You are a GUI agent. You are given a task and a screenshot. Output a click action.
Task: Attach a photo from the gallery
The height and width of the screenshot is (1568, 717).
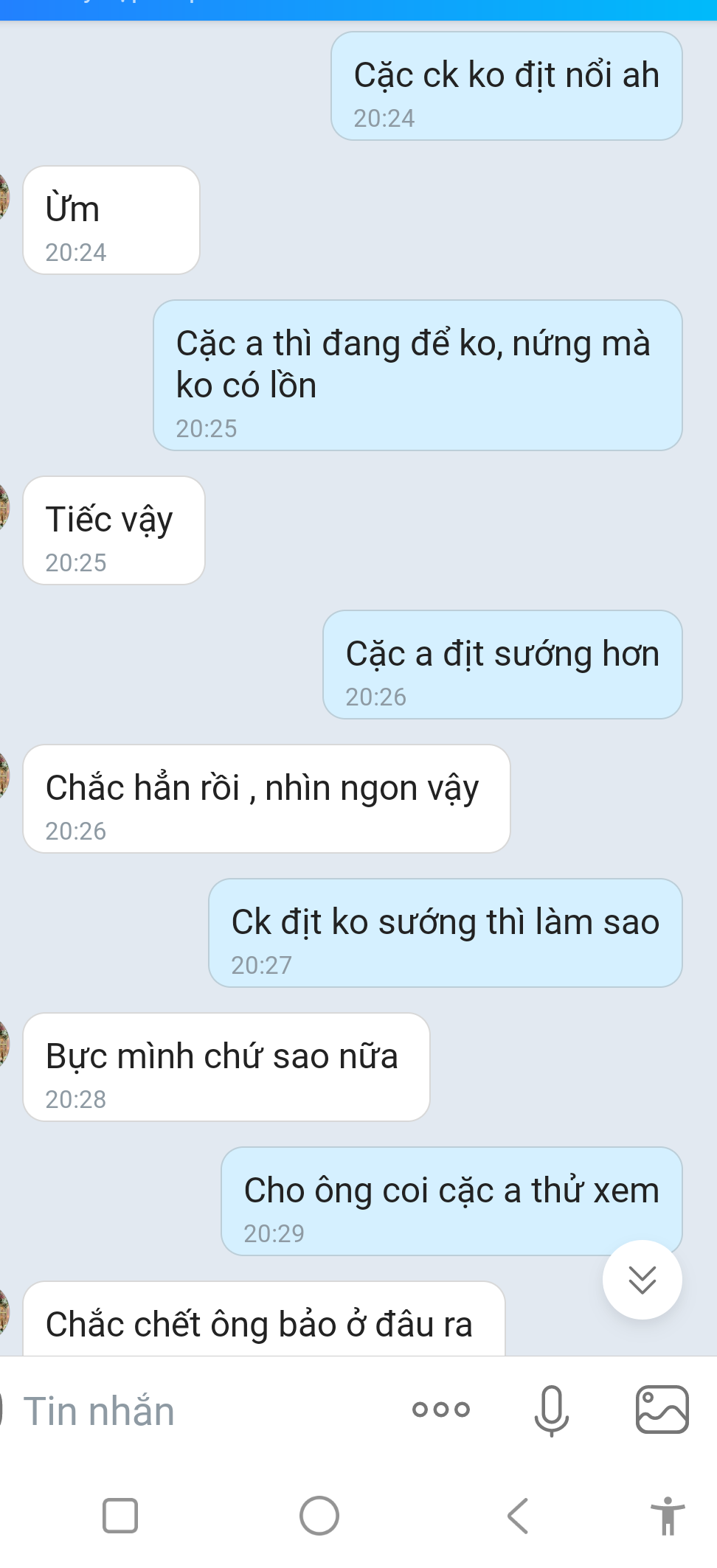(x=662, y=1410)
